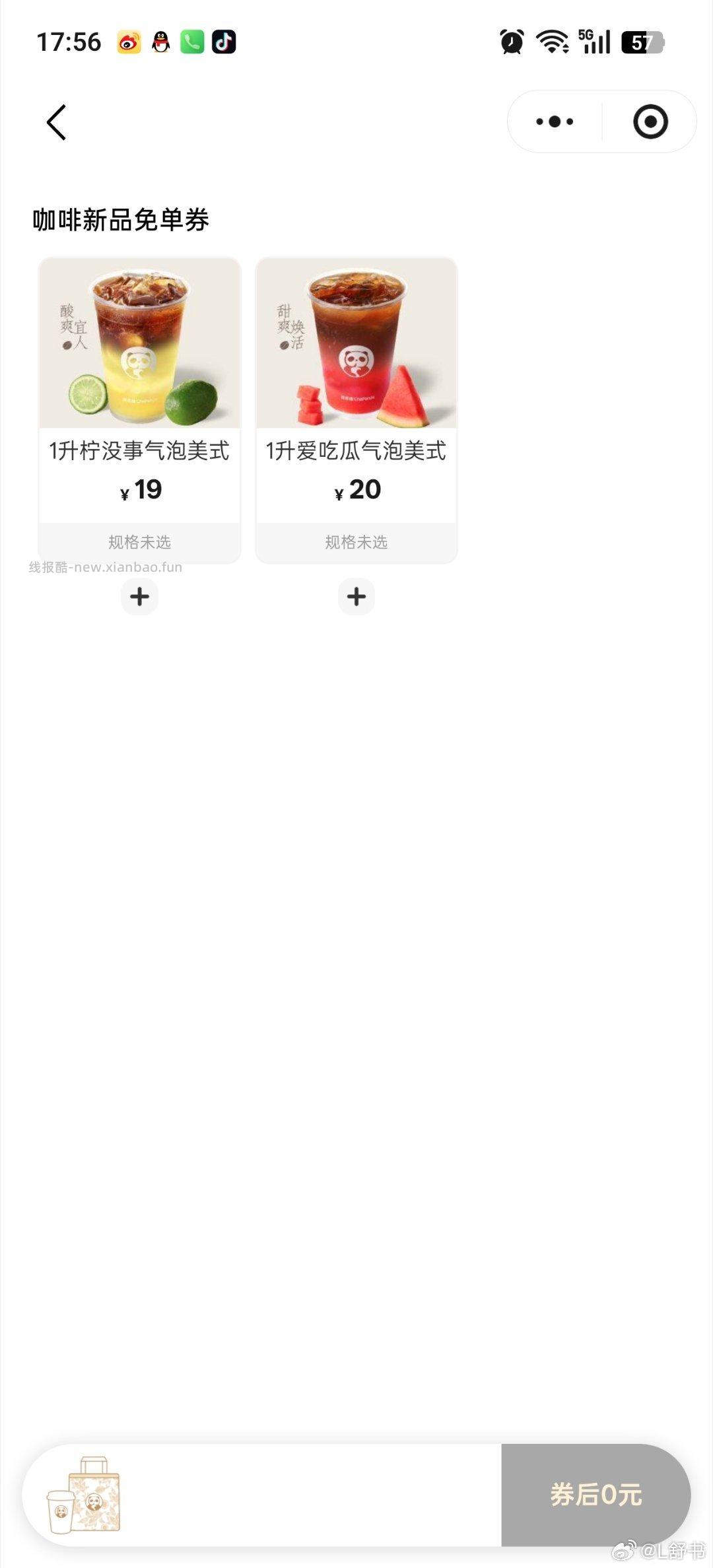The image size is (713, 1568).
Task: Tap the lime americano drink thumbnail
Action: click(x=139, y=343)
